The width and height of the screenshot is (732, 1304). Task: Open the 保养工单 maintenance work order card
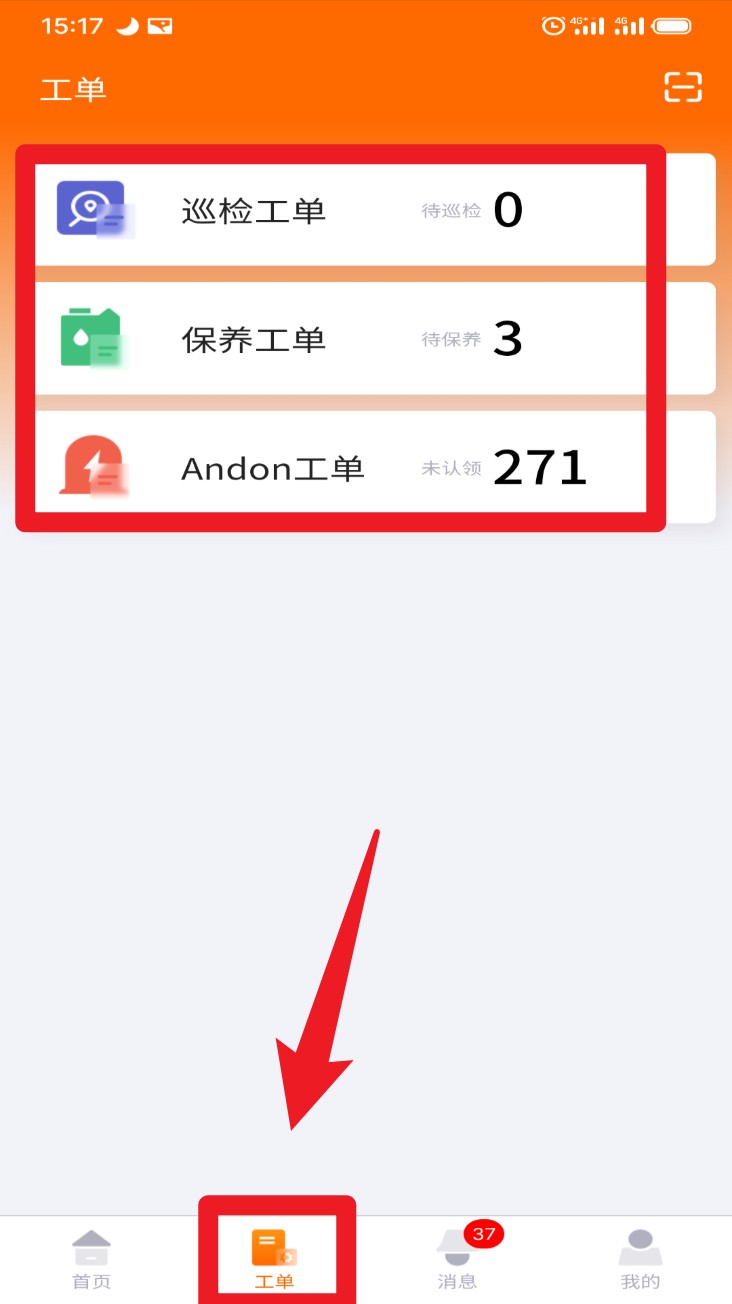tap(340, 338)
